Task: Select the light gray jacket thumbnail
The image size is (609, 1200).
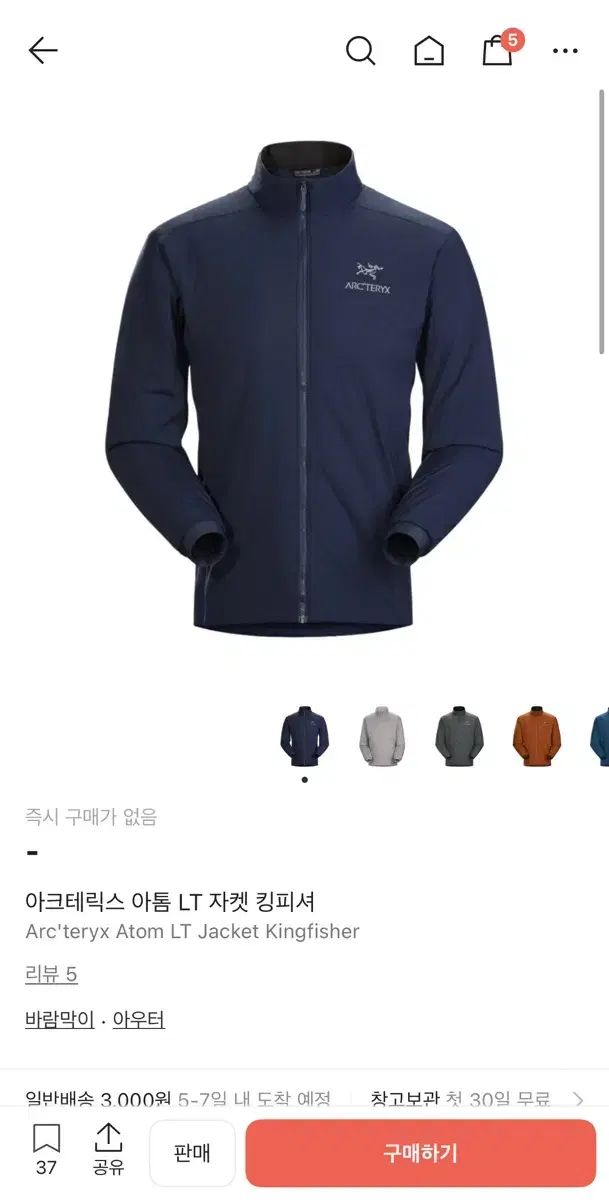Action: [382, 735]
